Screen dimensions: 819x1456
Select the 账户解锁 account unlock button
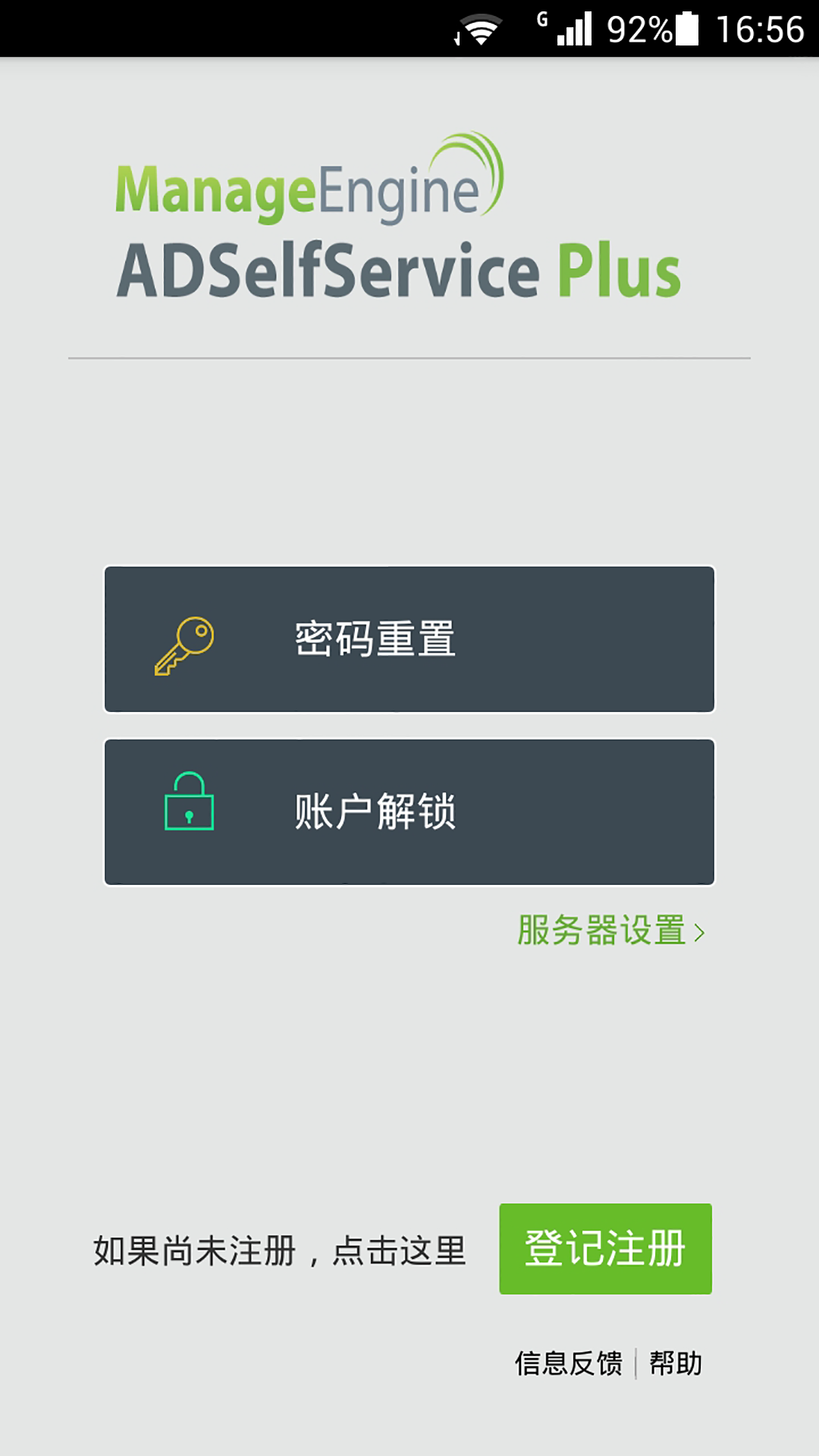click(x=409, y=812)
